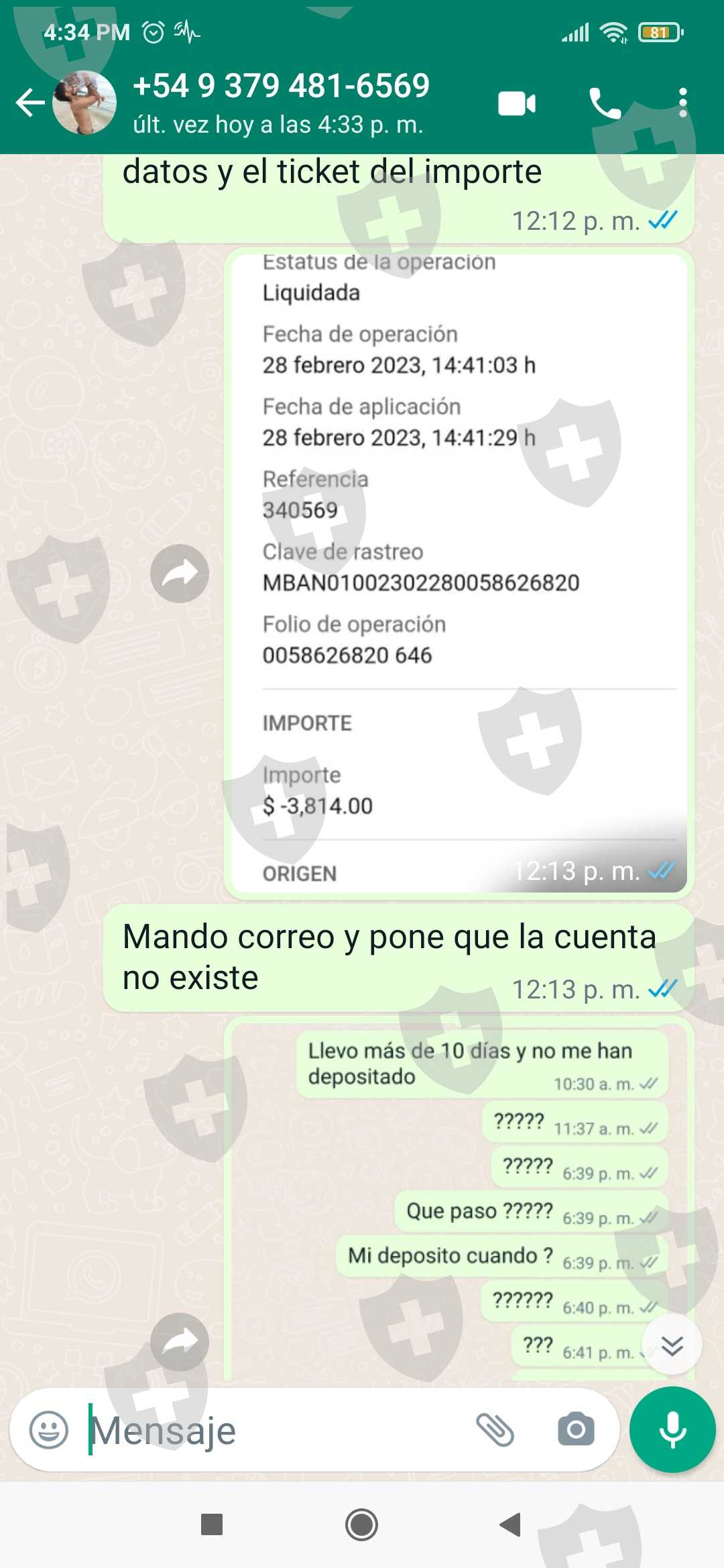
Task: Focus the Mensaje text field
Action: coord(268,1430)
